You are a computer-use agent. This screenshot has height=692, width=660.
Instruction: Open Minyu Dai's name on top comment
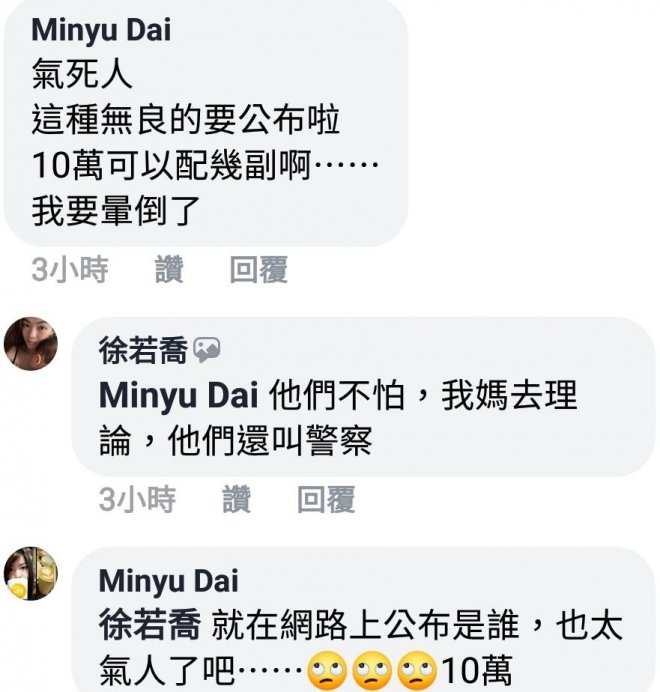pyautogui.click(x=101, y=30)
